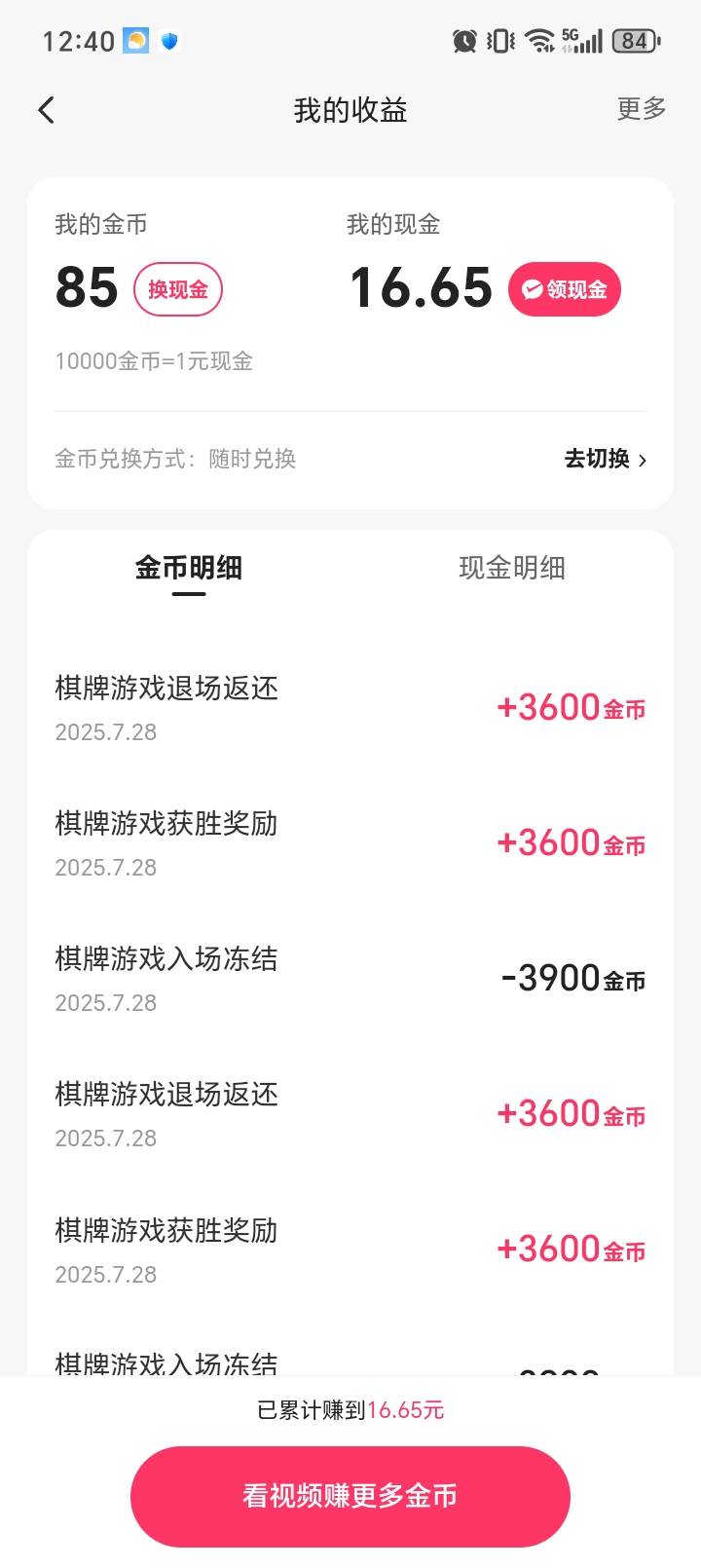This screenshot has width=701, height=1568.
Task: Open the 更多 option in header
Action: (x=642, y=109)
